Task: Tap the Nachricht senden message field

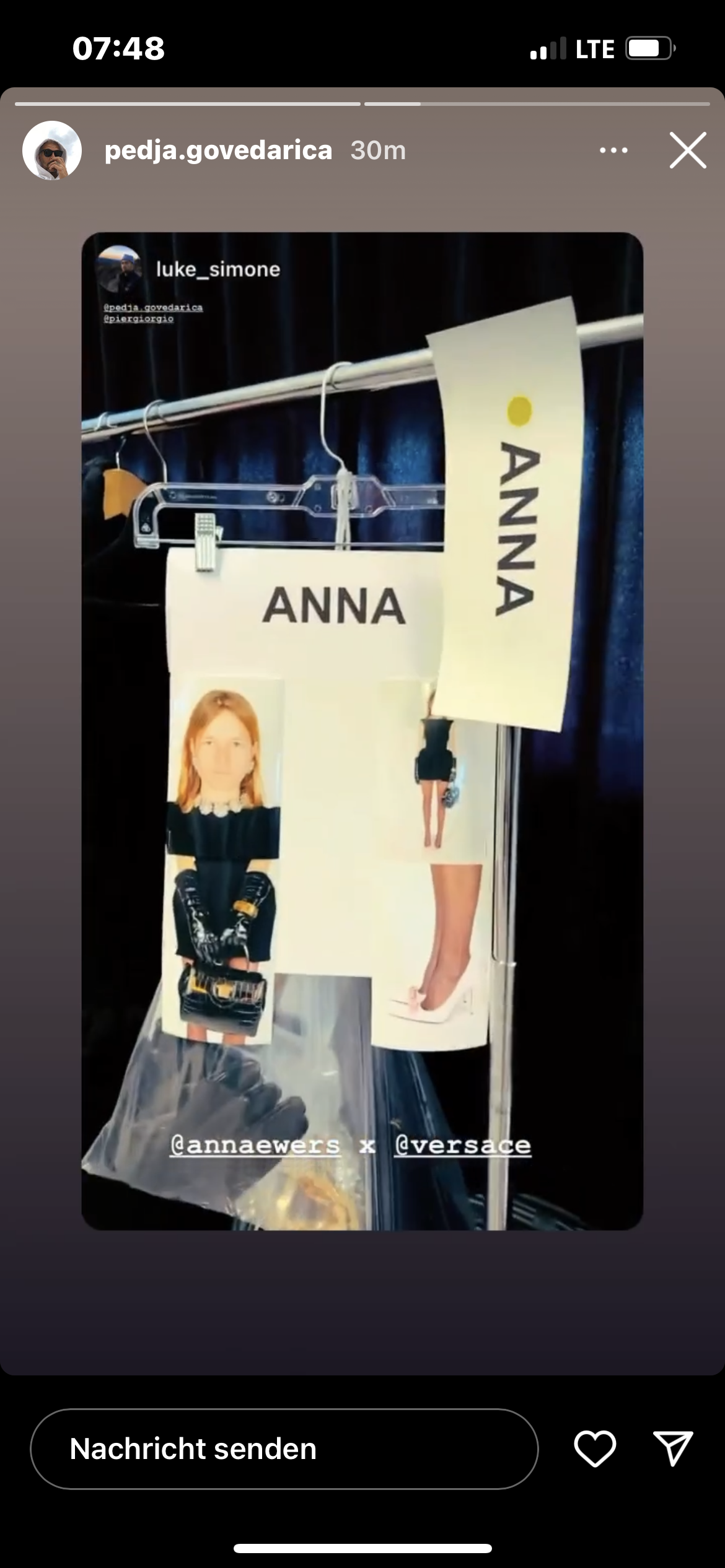Action: tap(284, 1448)
